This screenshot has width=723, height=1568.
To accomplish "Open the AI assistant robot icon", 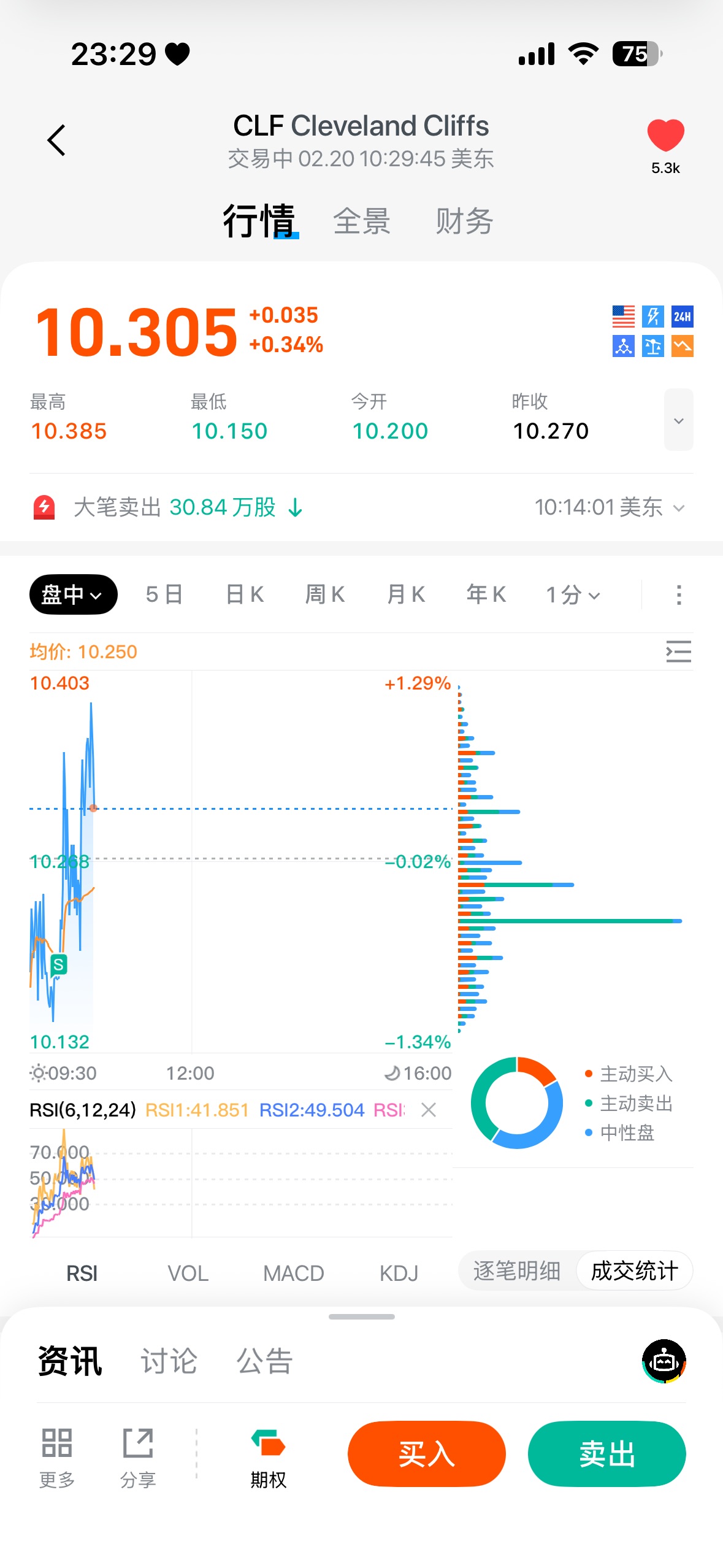I will tap(664, 1361).
